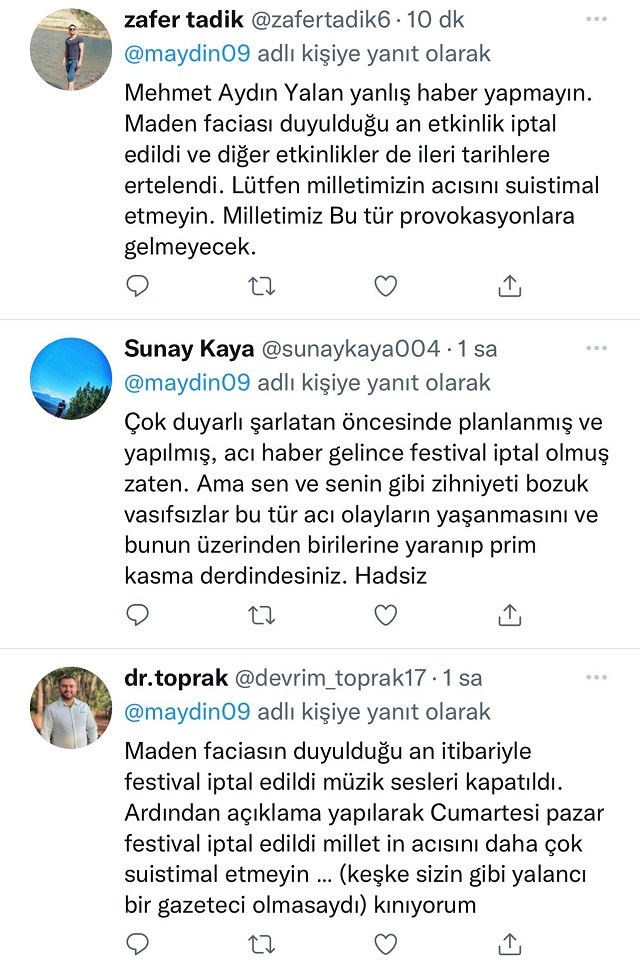Open overflow menu on dr.toprak's tweet
This screenshot has width=640, height=970.
point(596,678)
